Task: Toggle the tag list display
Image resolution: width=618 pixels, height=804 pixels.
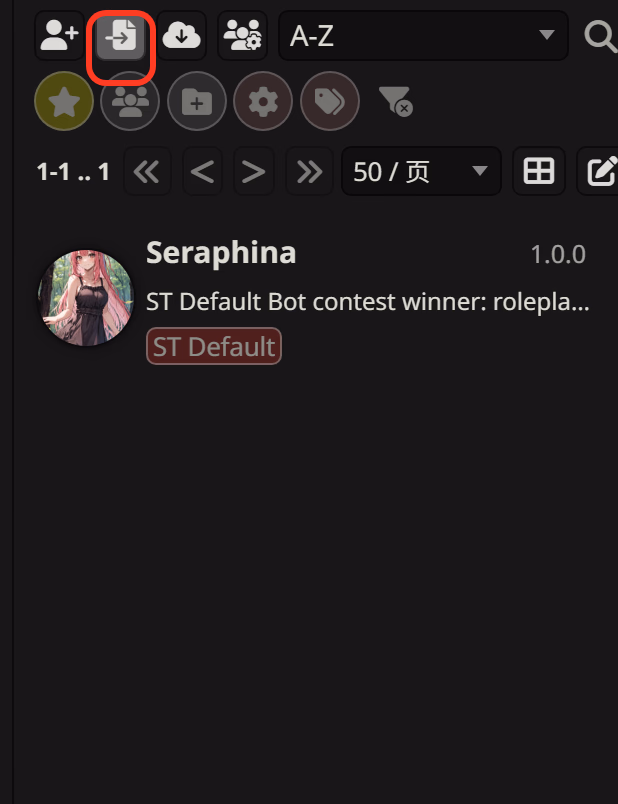Action: [330, 102]
